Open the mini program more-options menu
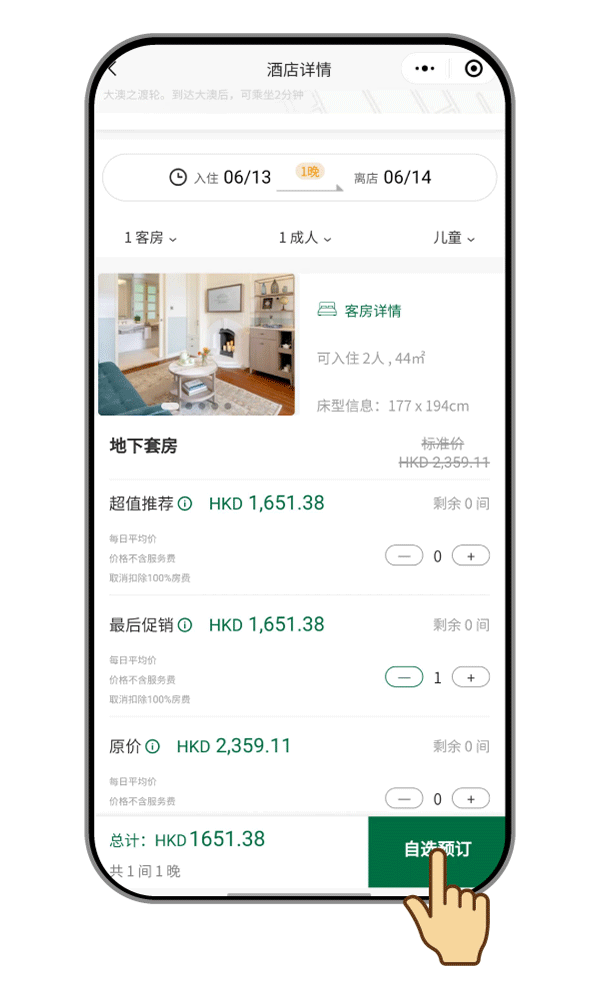Viewport: 600px width, 1000px height. [x=425, y=69]
